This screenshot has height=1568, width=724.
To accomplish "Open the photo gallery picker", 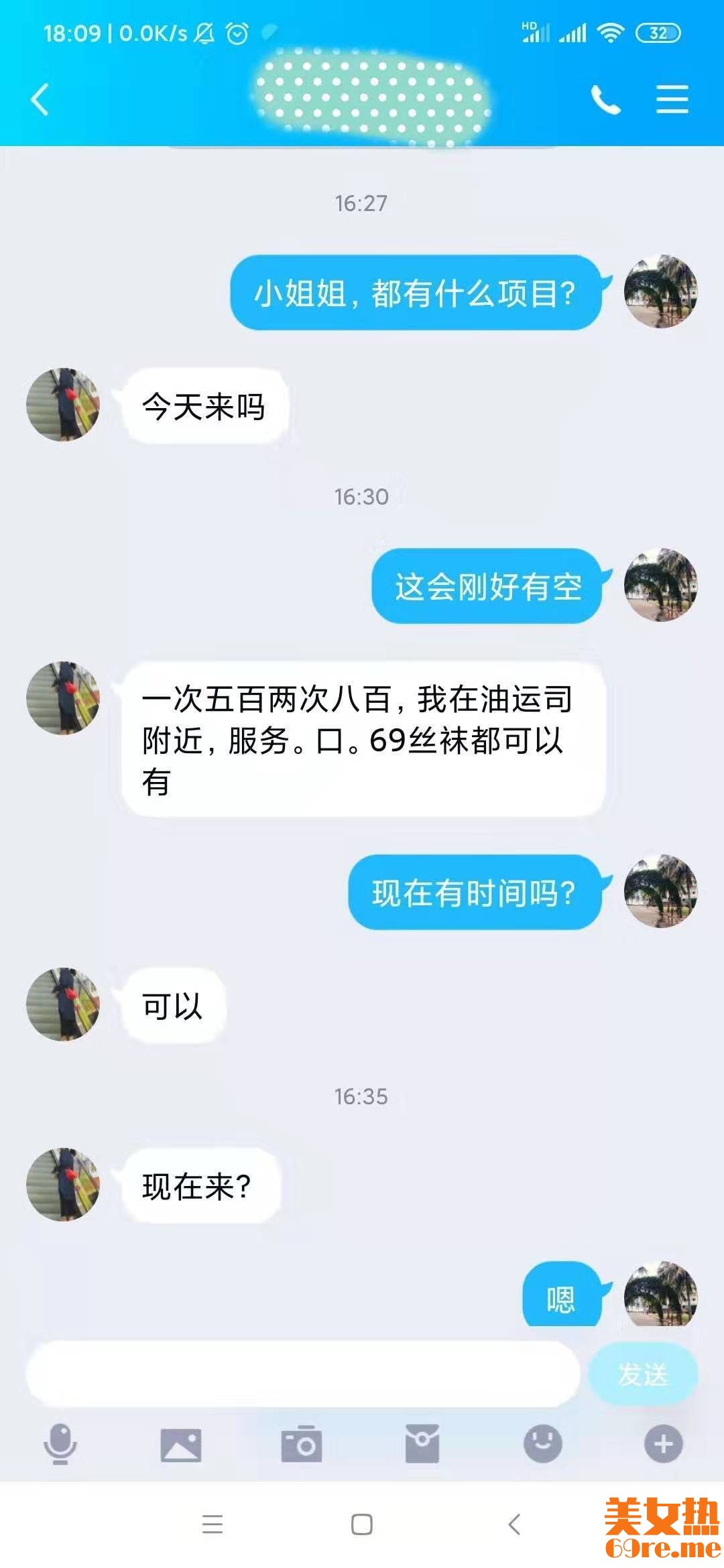I will [181, 1443].
